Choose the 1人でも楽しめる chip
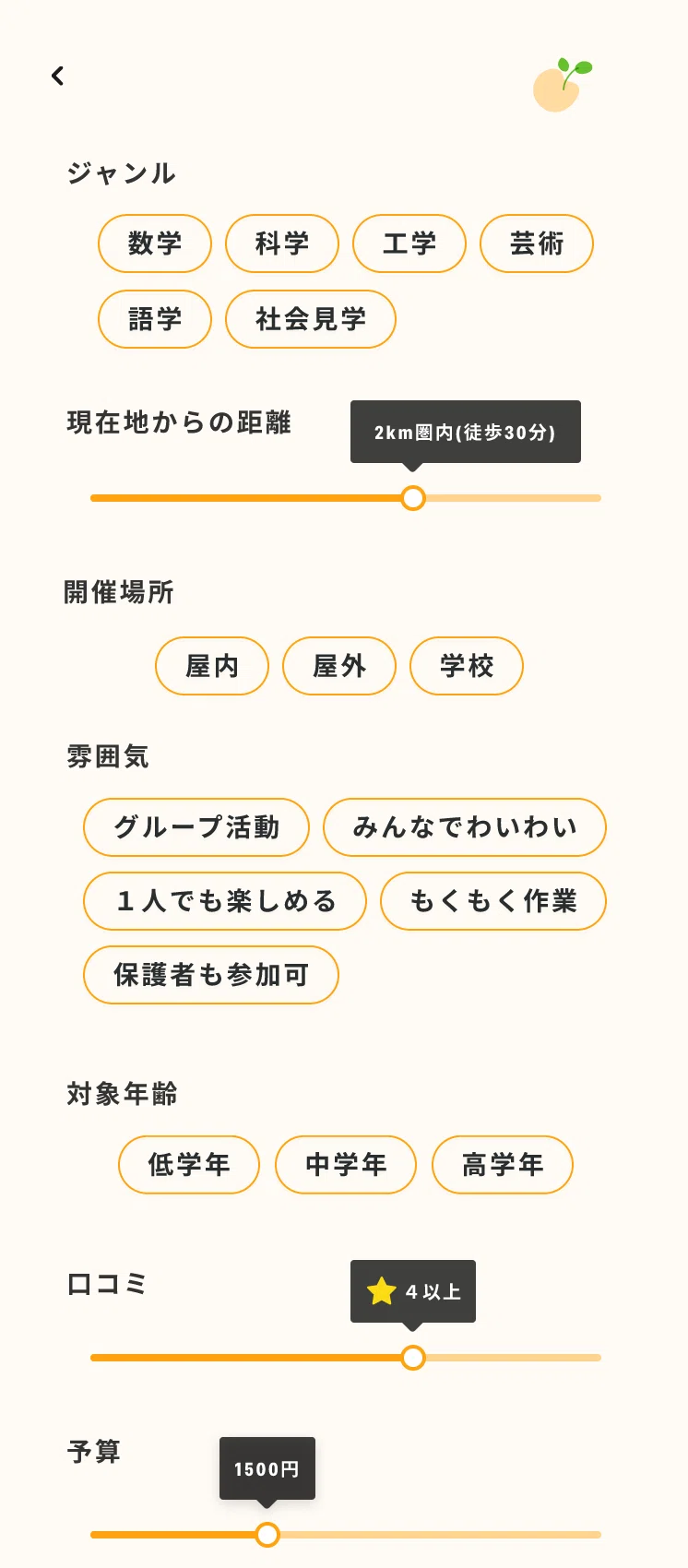The width and height of the screenshot is (688, 1568). pyautogui.click(x=225, y=901)
